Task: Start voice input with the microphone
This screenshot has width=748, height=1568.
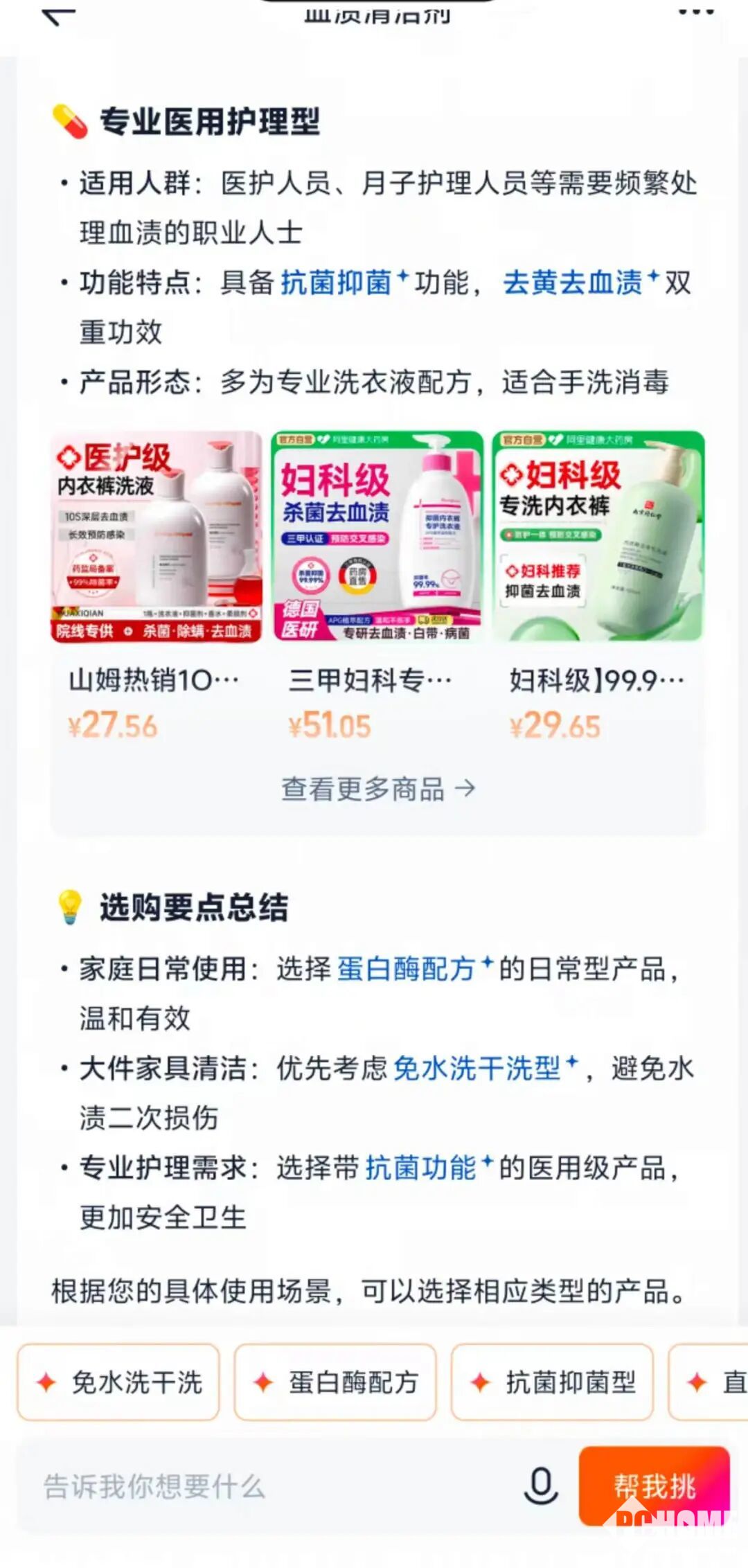Action: pos(541,1486)
